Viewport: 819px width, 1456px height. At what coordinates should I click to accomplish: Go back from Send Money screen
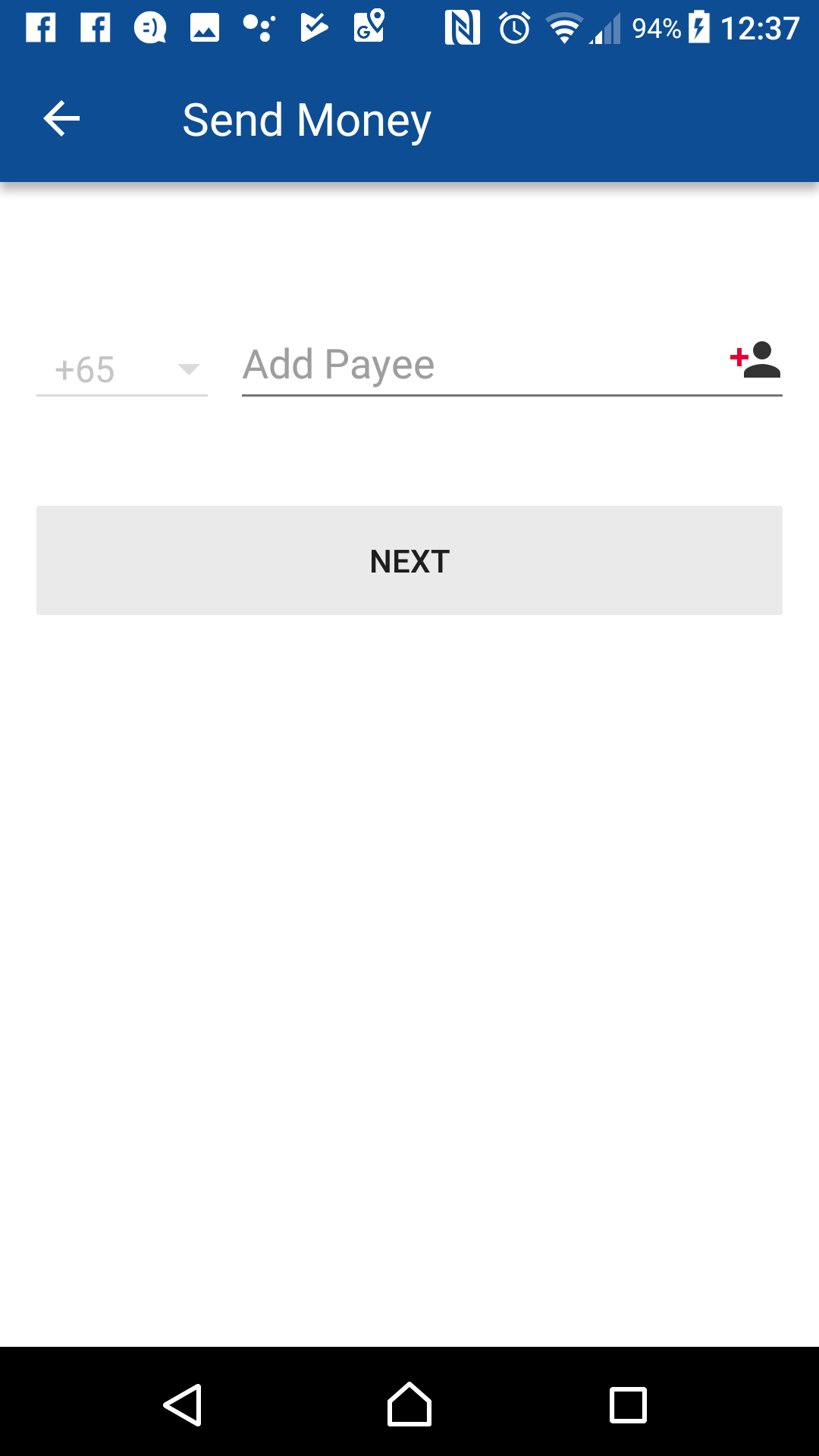[x=61, y=119]
